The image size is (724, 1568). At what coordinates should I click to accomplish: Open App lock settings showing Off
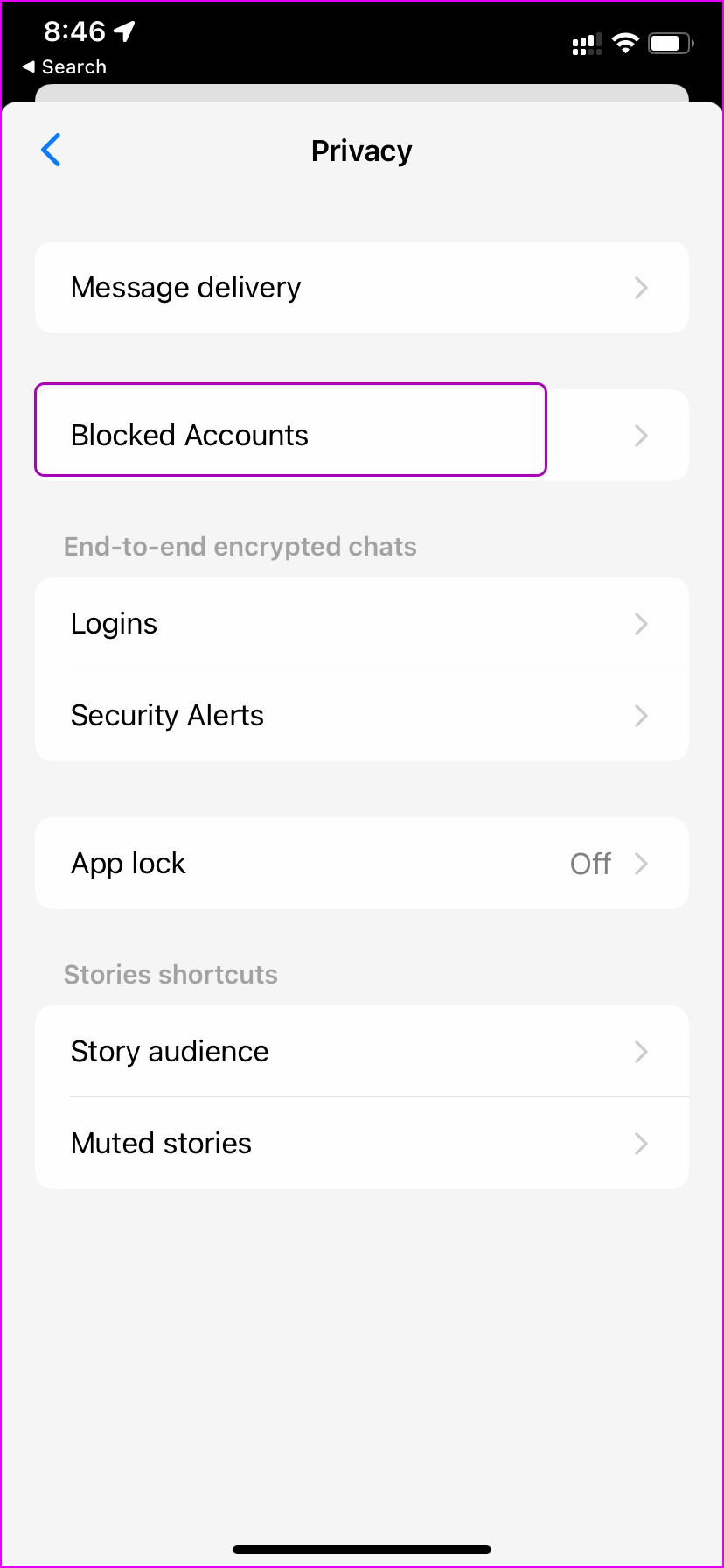coord(362,863)
